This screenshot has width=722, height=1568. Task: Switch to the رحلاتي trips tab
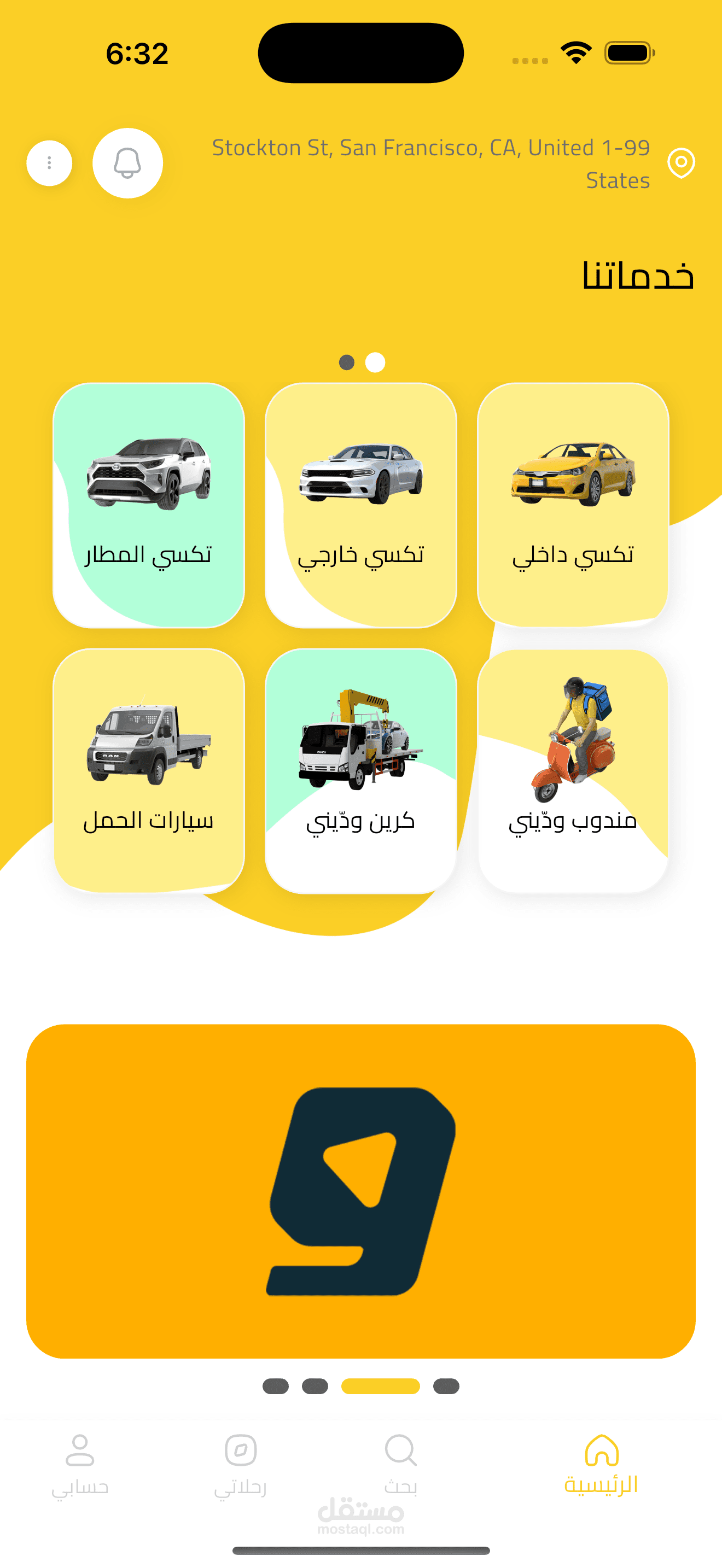(241, 1465)
